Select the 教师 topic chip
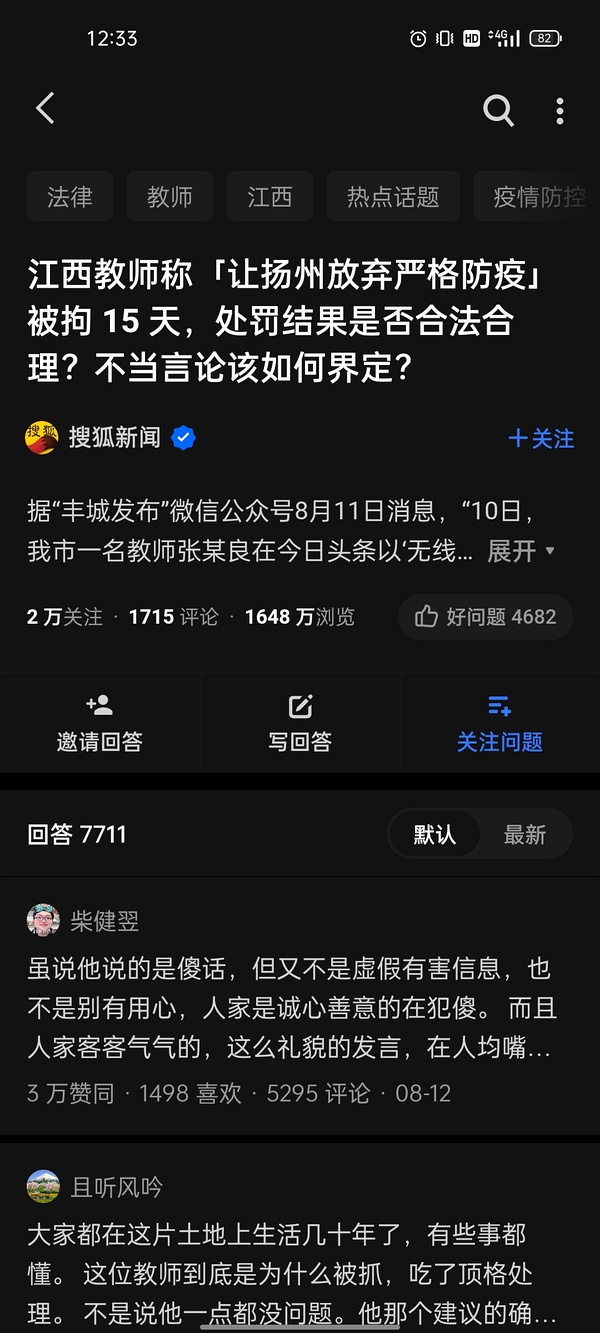 pos(170,197)
